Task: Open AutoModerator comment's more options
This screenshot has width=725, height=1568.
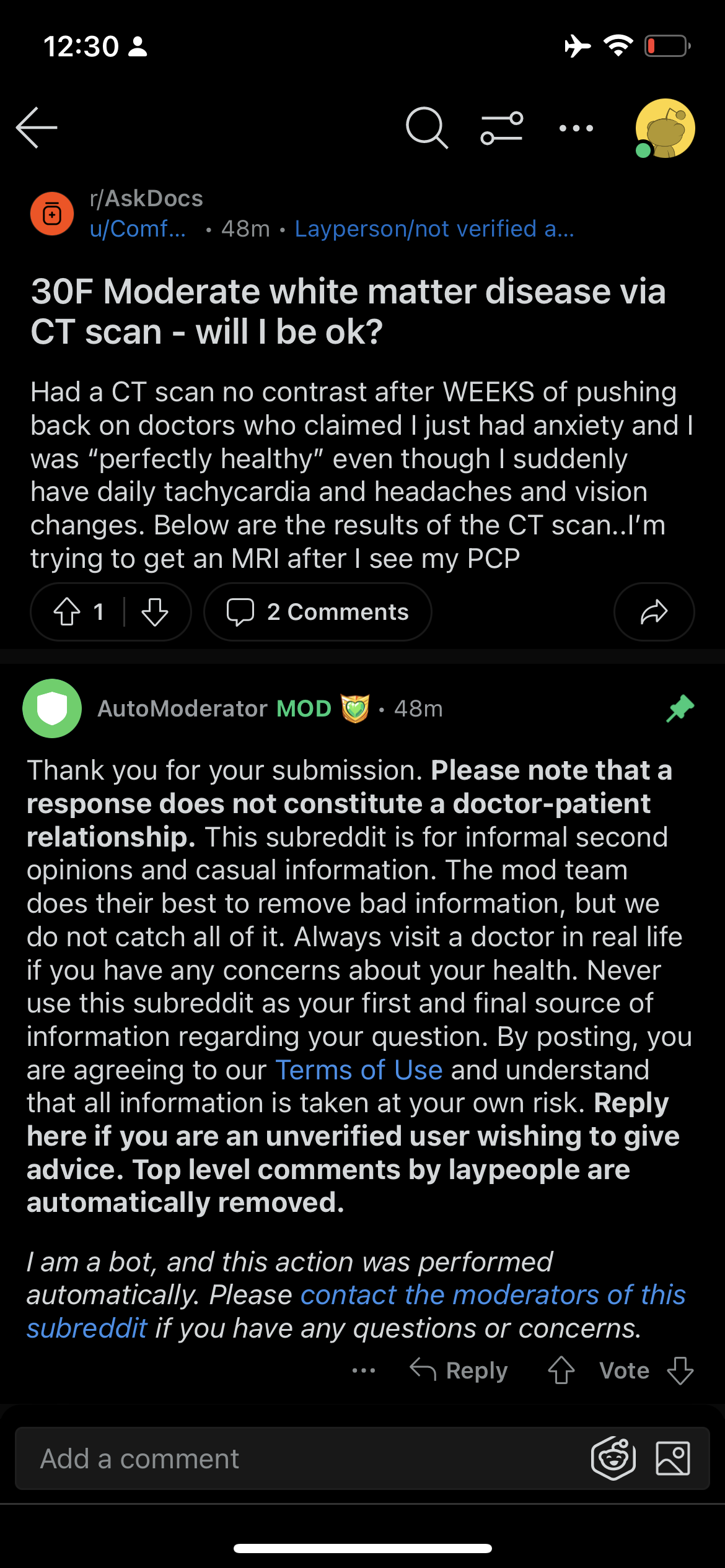Action: (364, 1370)
